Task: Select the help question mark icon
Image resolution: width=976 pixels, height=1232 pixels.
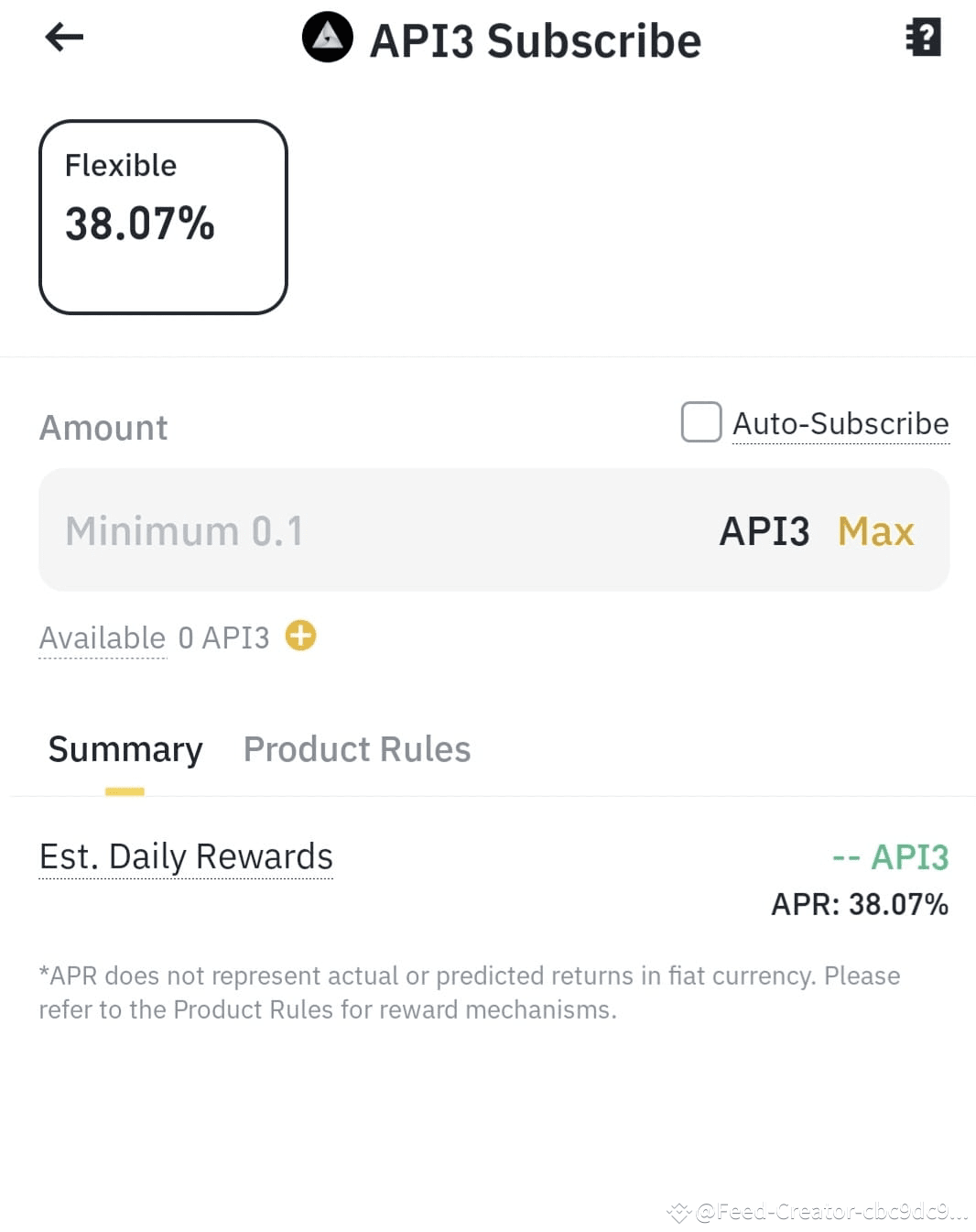Action: [x=924, y=37]
